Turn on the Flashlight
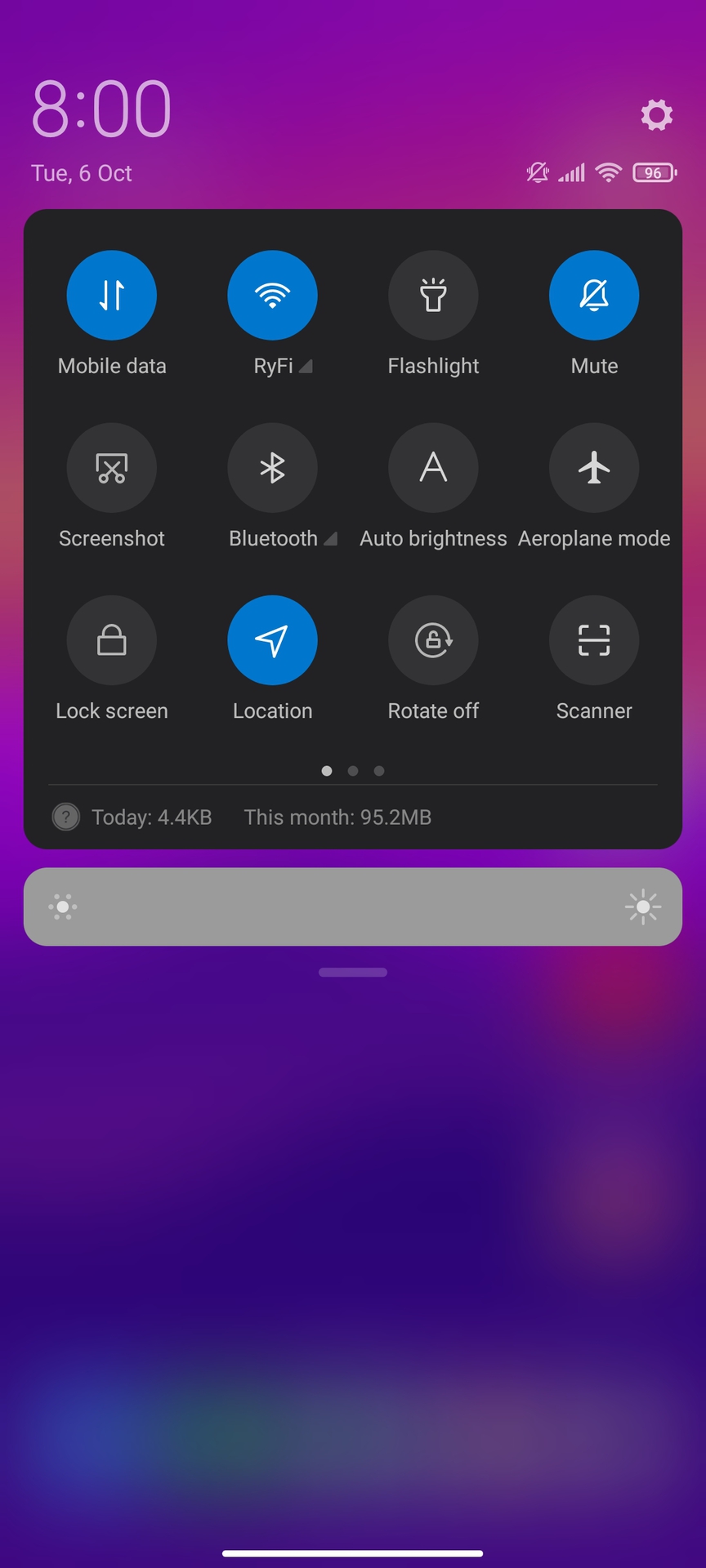This screenshot has height=1568, width=706. [x=433, y=295]
